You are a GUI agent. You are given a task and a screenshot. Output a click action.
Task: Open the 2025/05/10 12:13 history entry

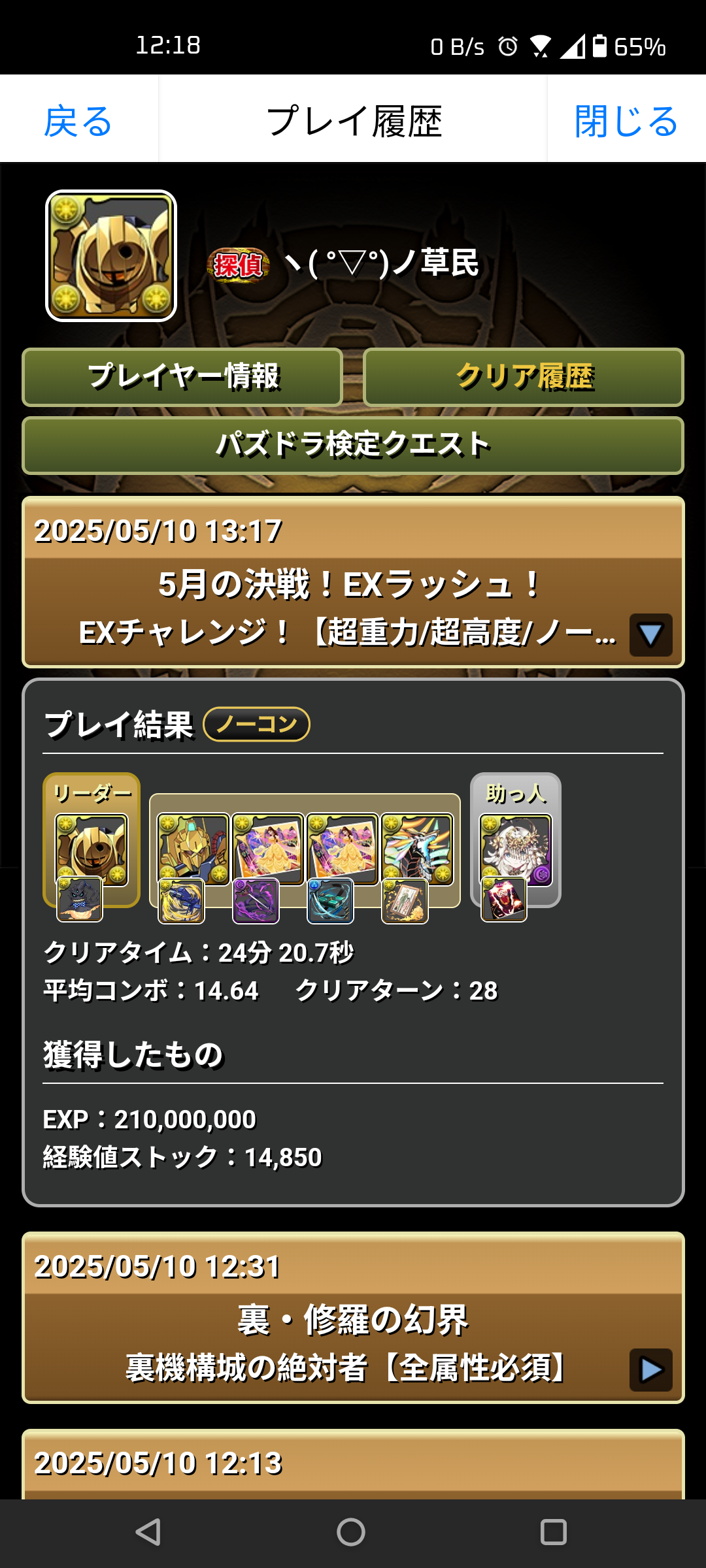[x=353, y=1463]
